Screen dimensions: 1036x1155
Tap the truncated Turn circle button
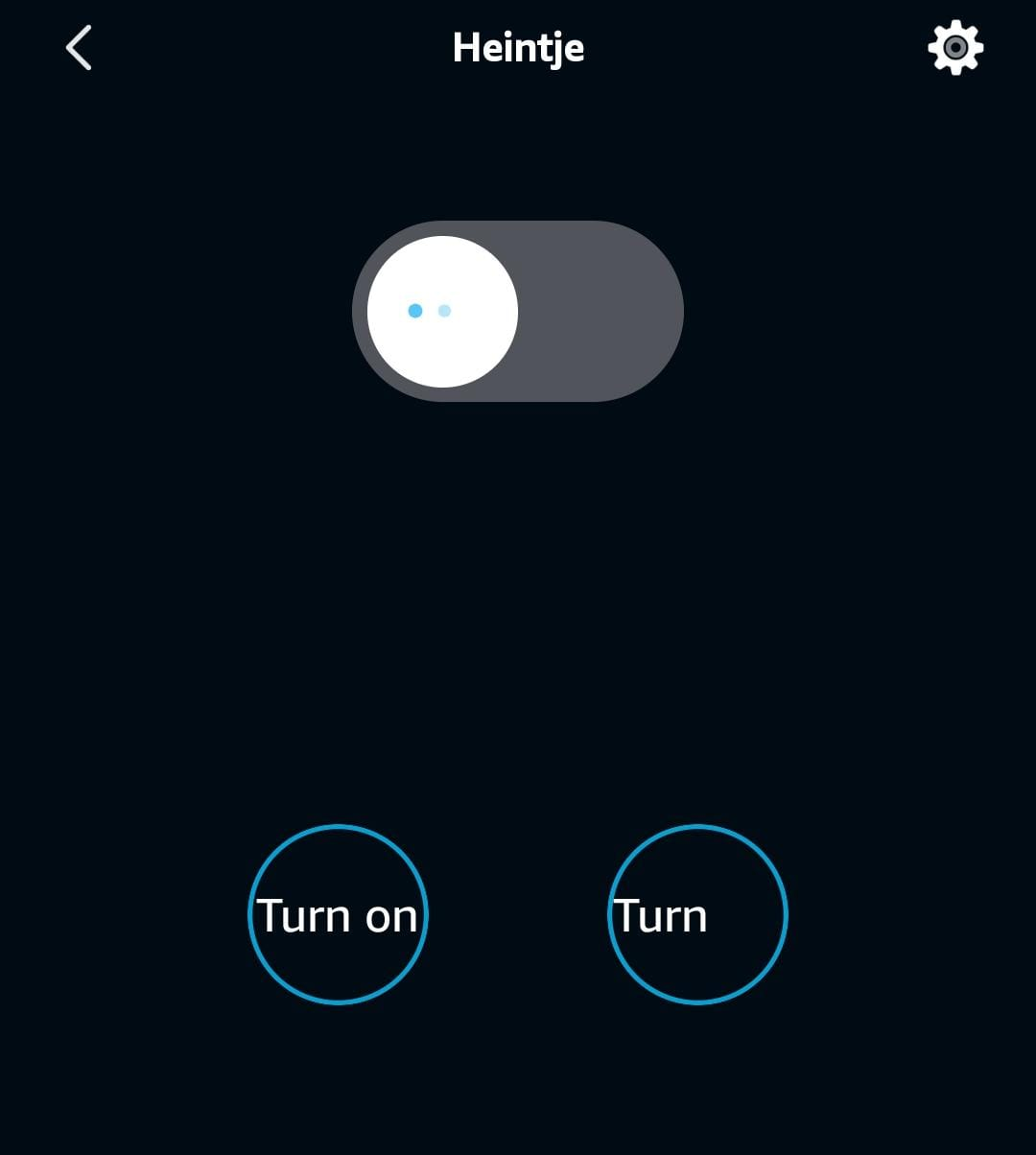[697, 914]
